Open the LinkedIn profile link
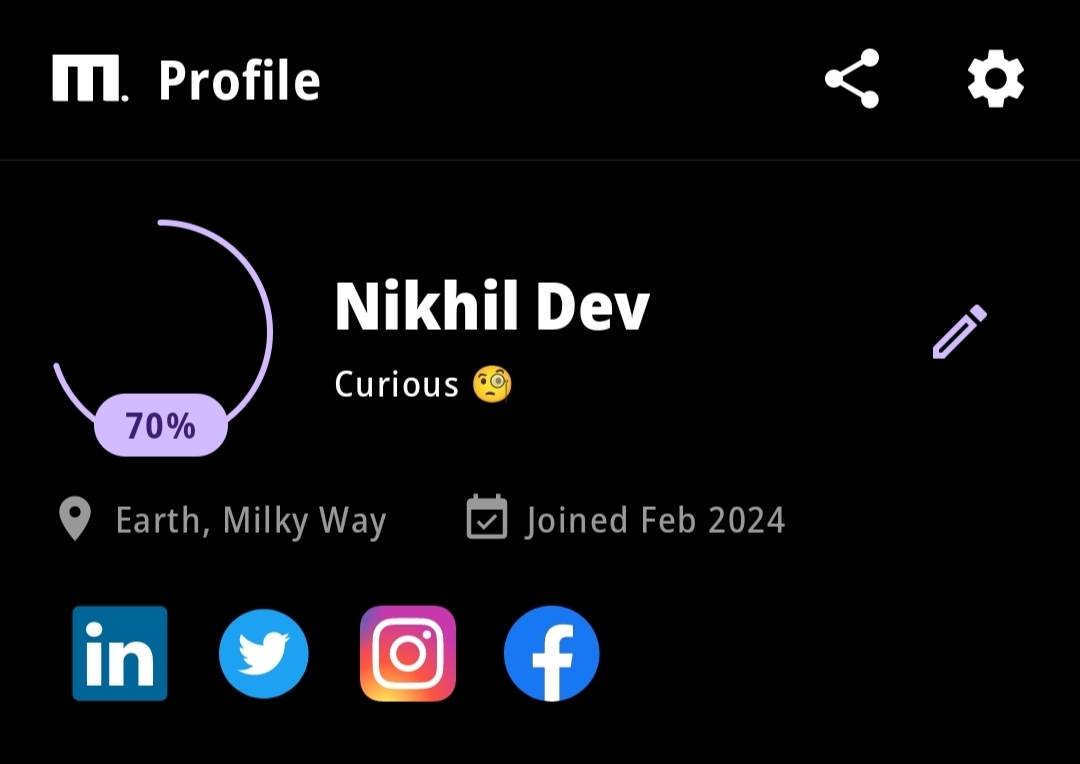This screenshot has height=764, width=1080. (120, 653)
